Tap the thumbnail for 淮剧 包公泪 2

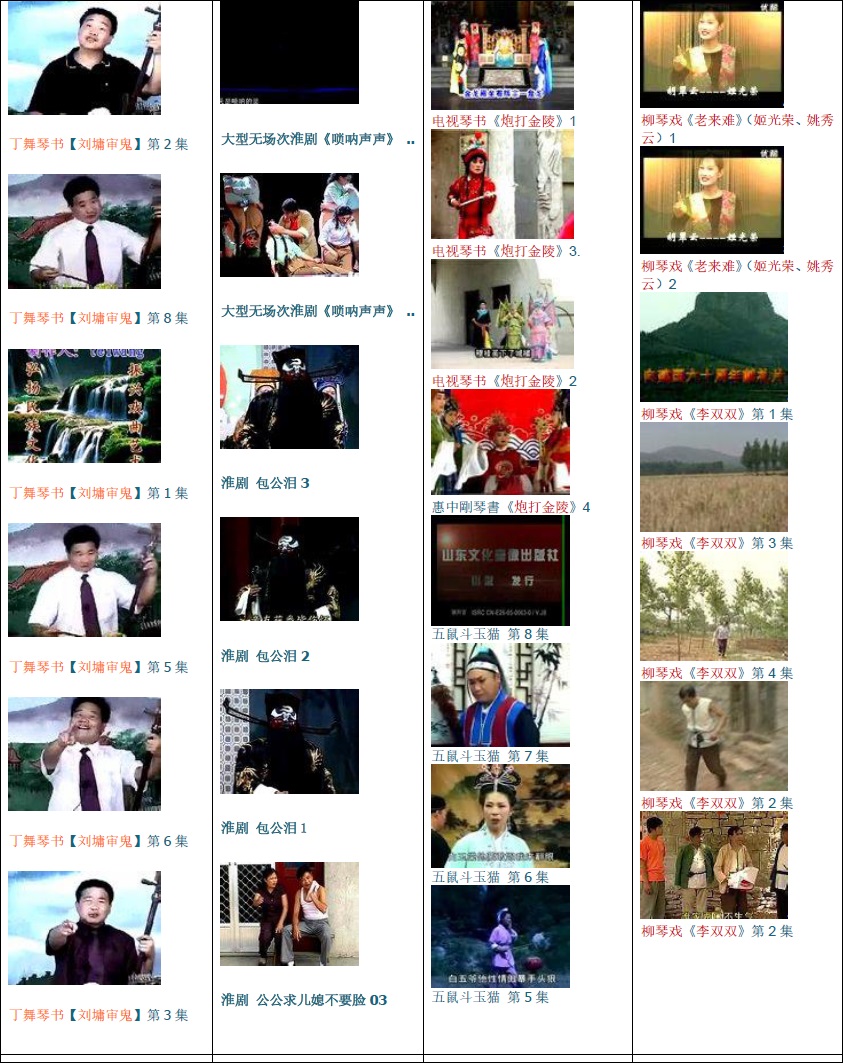pyautogui.click(x=289, y=568)
